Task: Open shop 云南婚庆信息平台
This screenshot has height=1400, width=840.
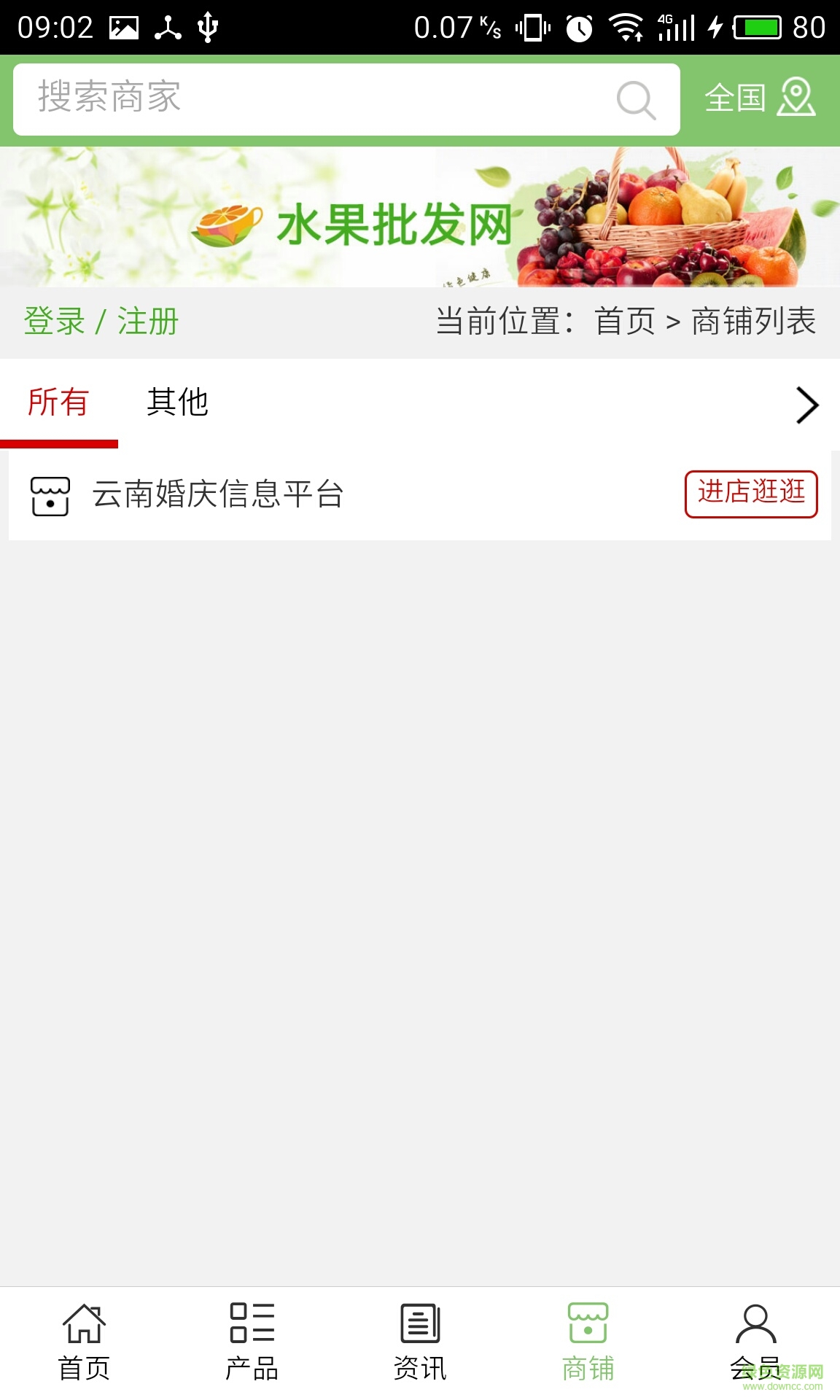Action: pos(217,496)
